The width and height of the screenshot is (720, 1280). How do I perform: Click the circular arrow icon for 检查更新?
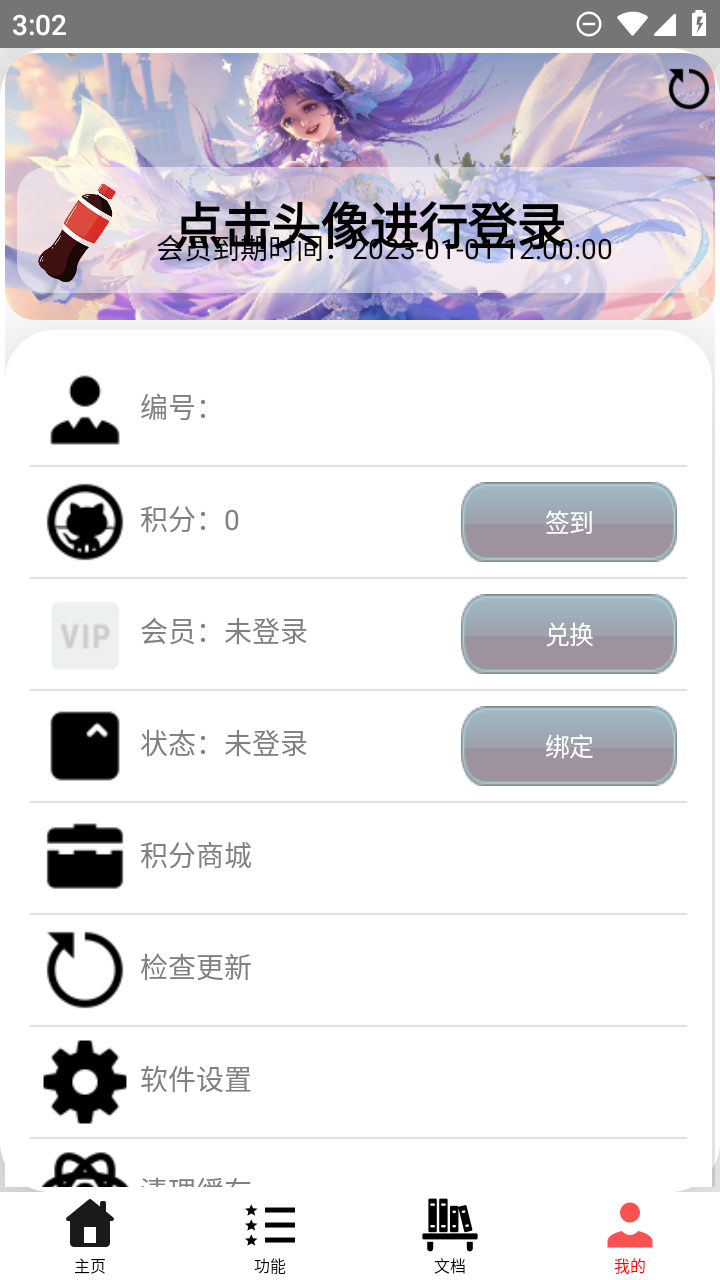(x=84, y=969)
